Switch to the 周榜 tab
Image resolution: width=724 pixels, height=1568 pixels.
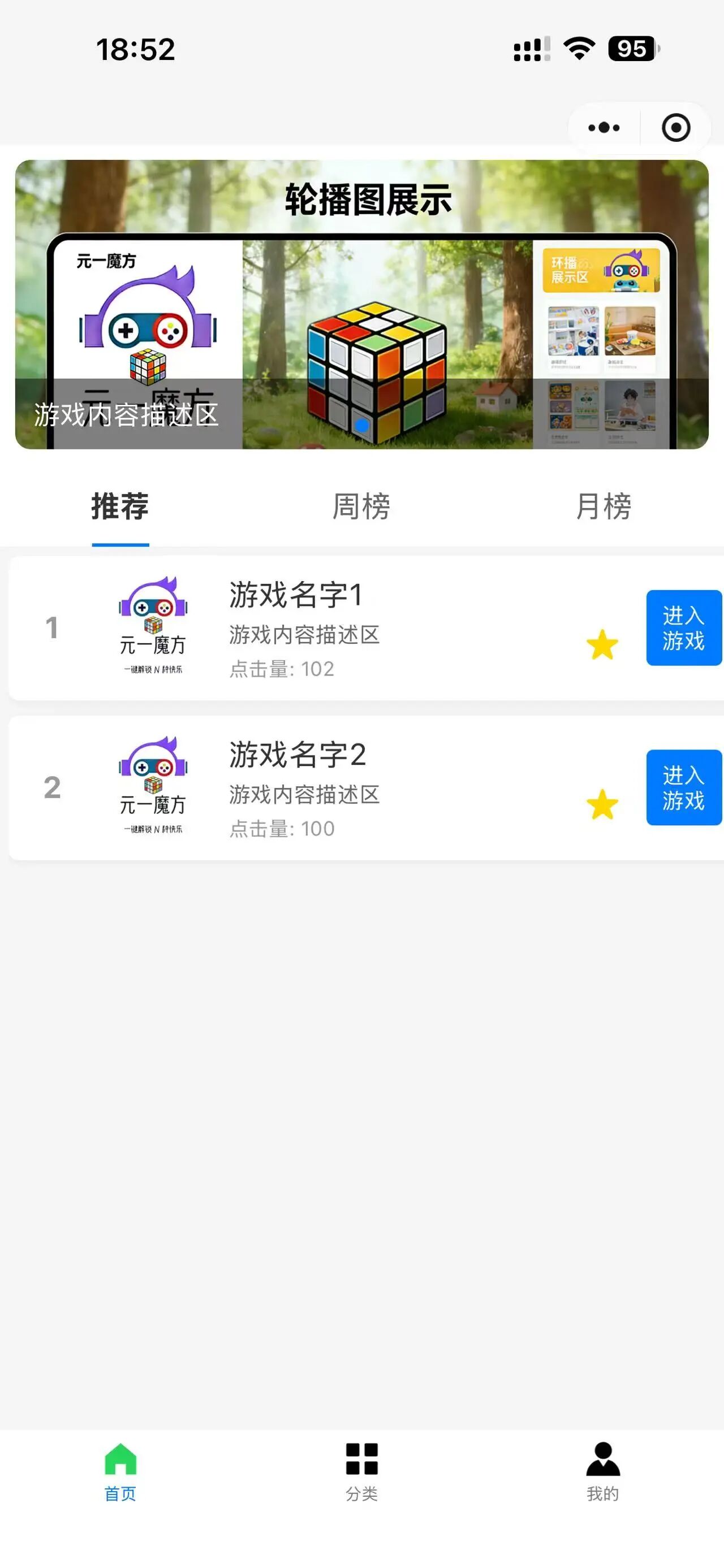361,506
